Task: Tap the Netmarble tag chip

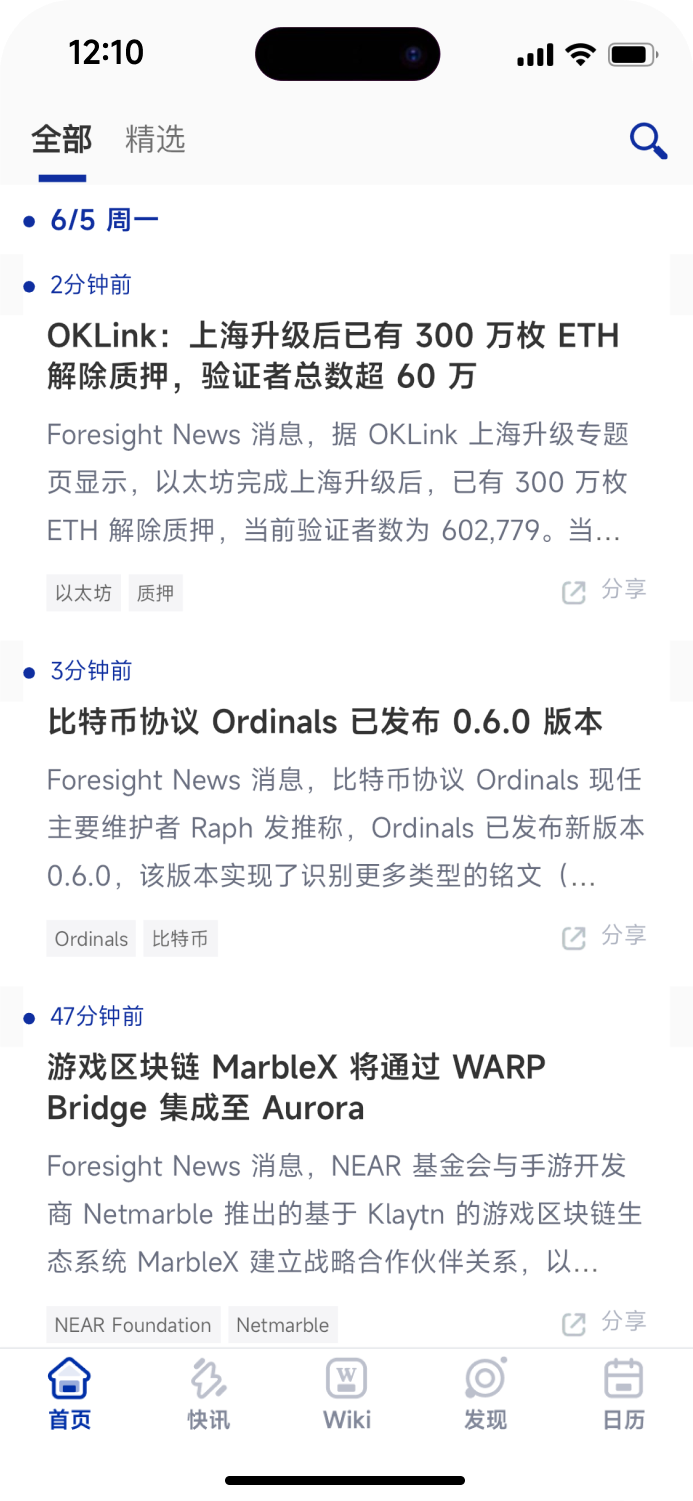Action: [283, 1325]
